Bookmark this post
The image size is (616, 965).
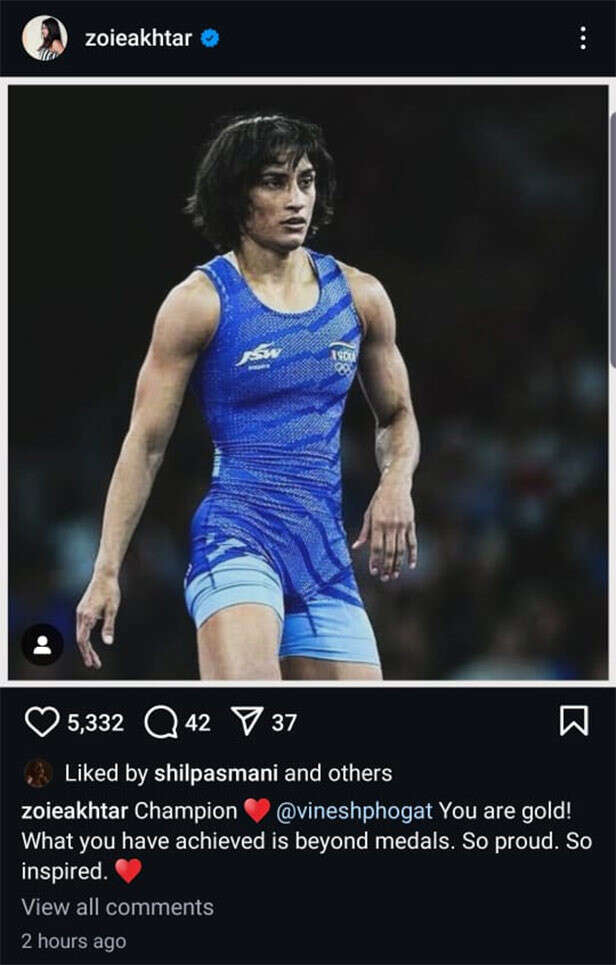pos(573,721)
